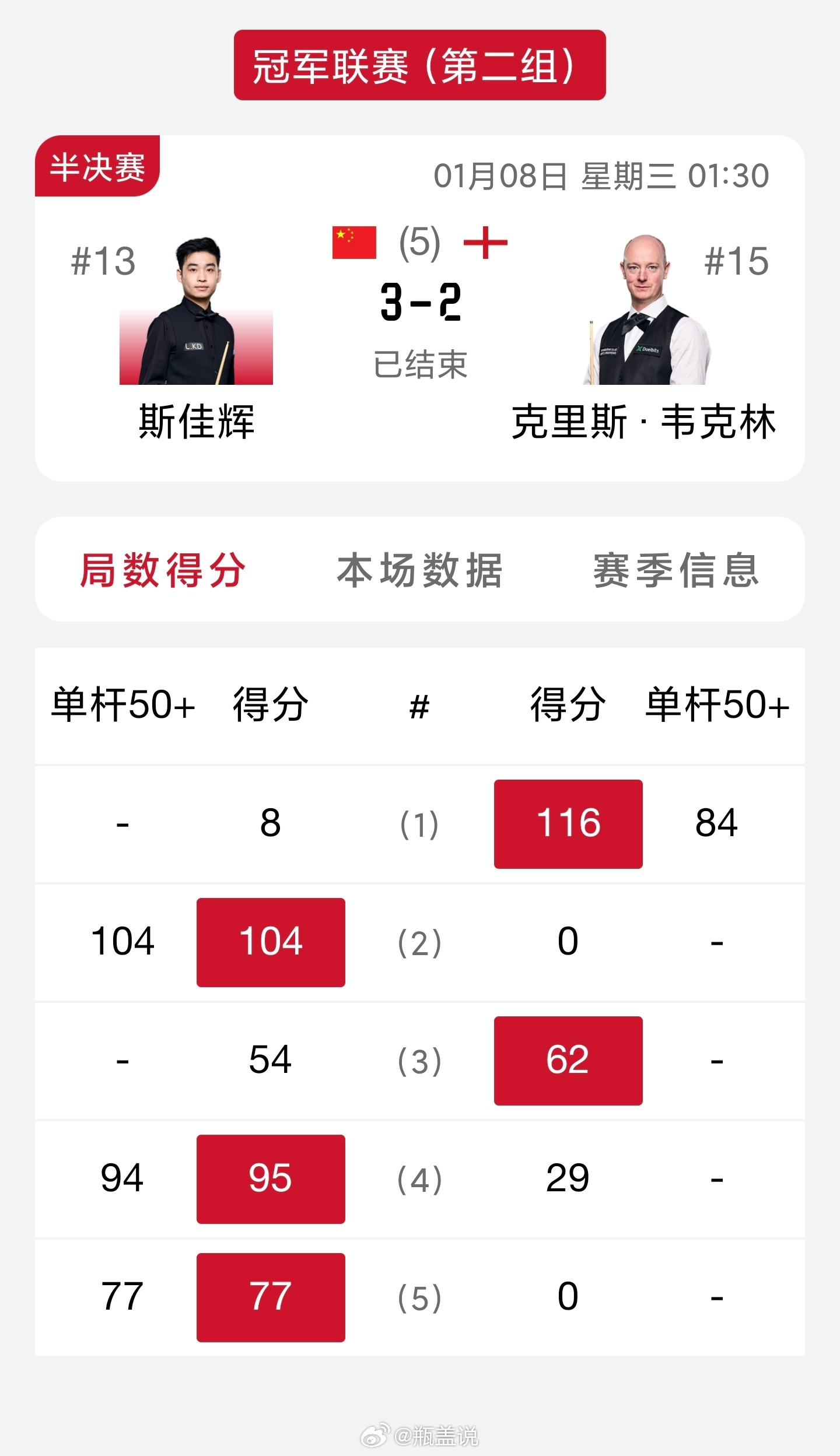Switch to the 赛季信息 tab
Viewport: 840px width, 1456px height.
click(x=676, y=570)
